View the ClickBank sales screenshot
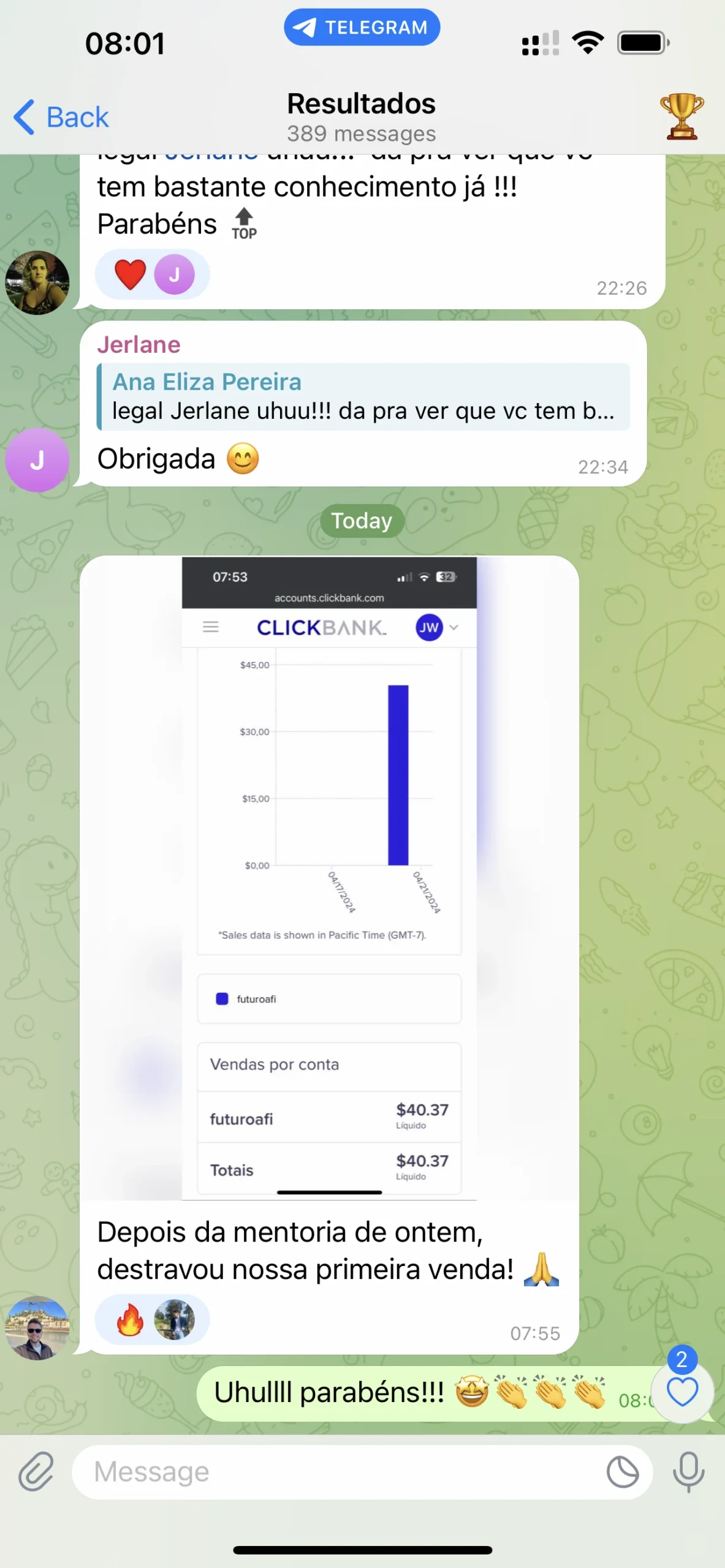The image size is (725, 1568). point(329,877)
